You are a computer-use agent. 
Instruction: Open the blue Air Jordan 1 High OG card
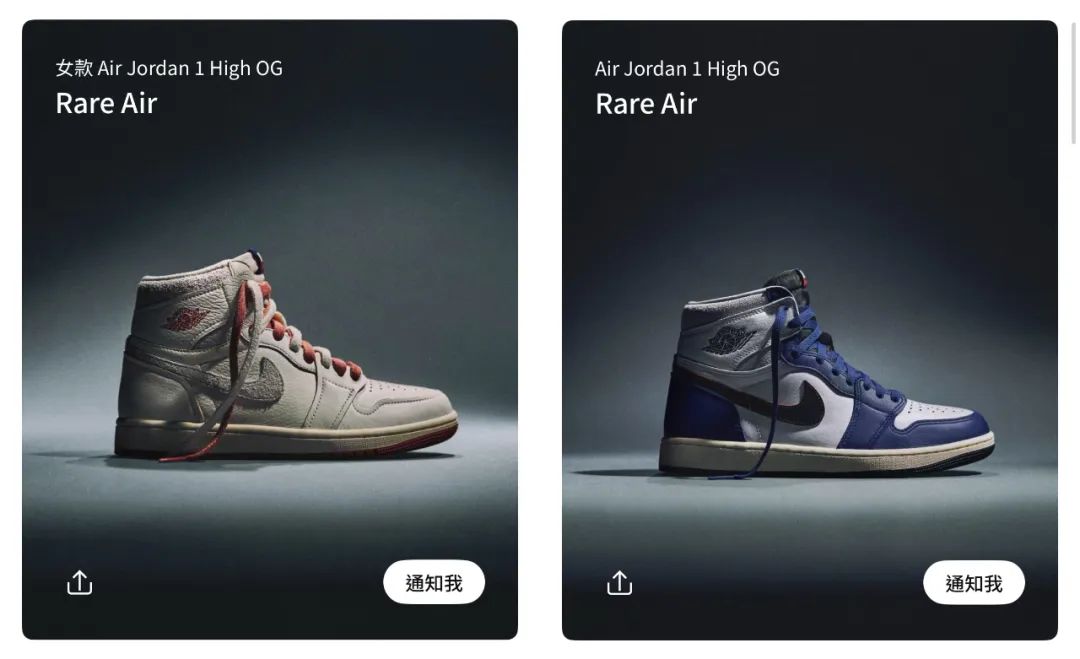click(810, 330)
